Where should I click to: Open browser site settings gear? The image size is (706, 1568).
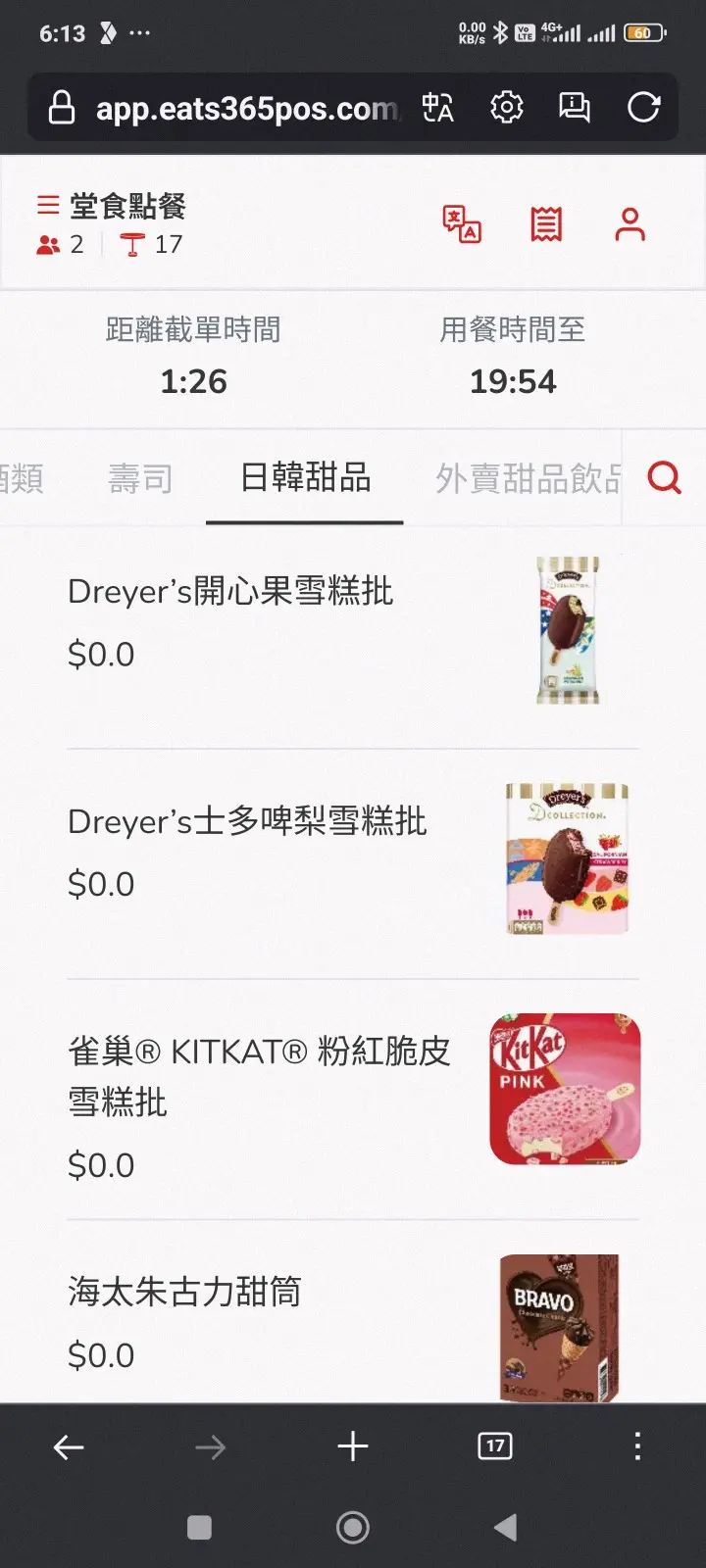(507, 107)
